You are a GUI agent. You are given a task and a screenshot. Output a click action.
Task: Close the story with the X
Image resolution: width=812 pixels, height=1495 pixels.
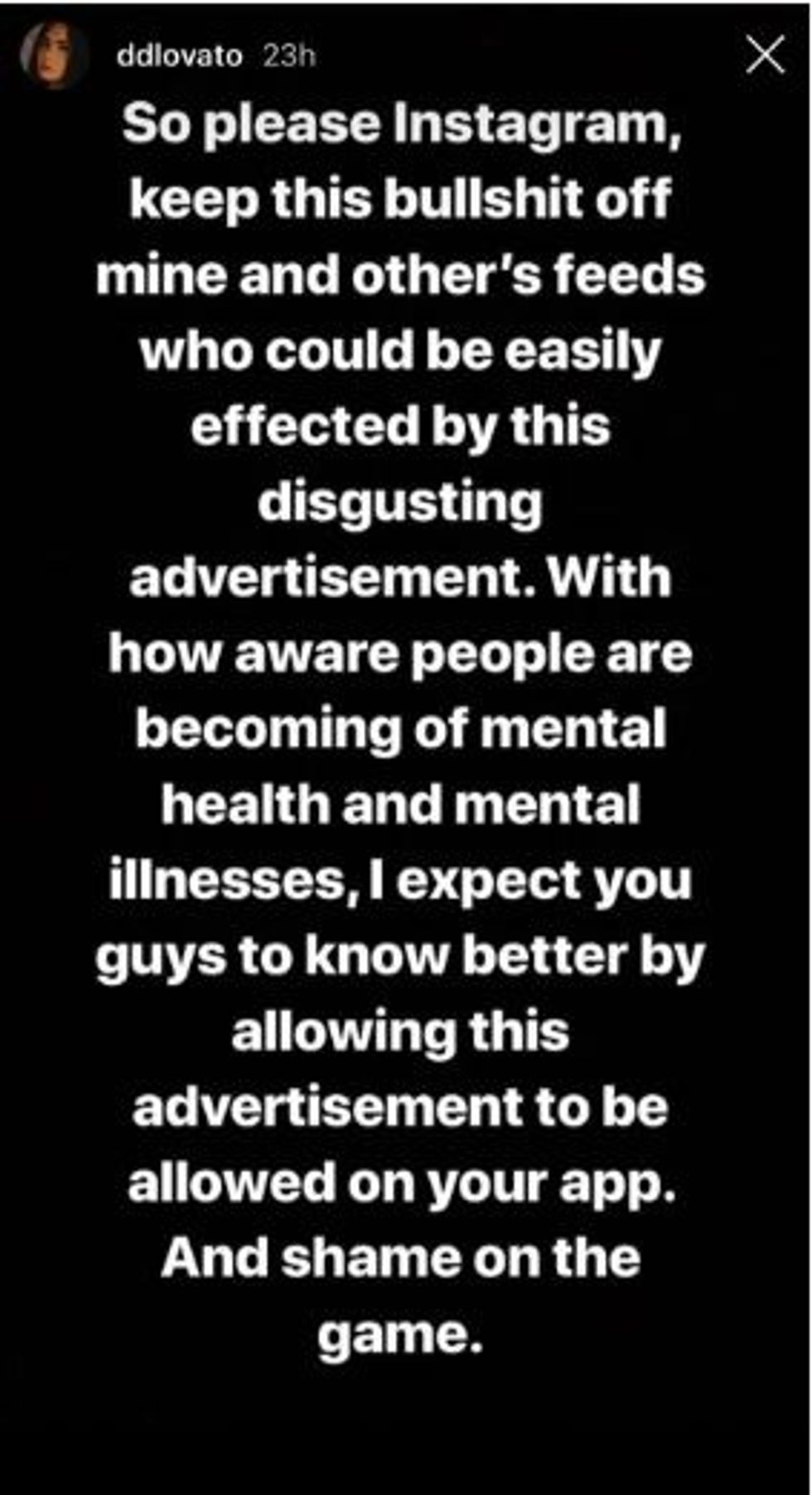[x=764, y=56]
